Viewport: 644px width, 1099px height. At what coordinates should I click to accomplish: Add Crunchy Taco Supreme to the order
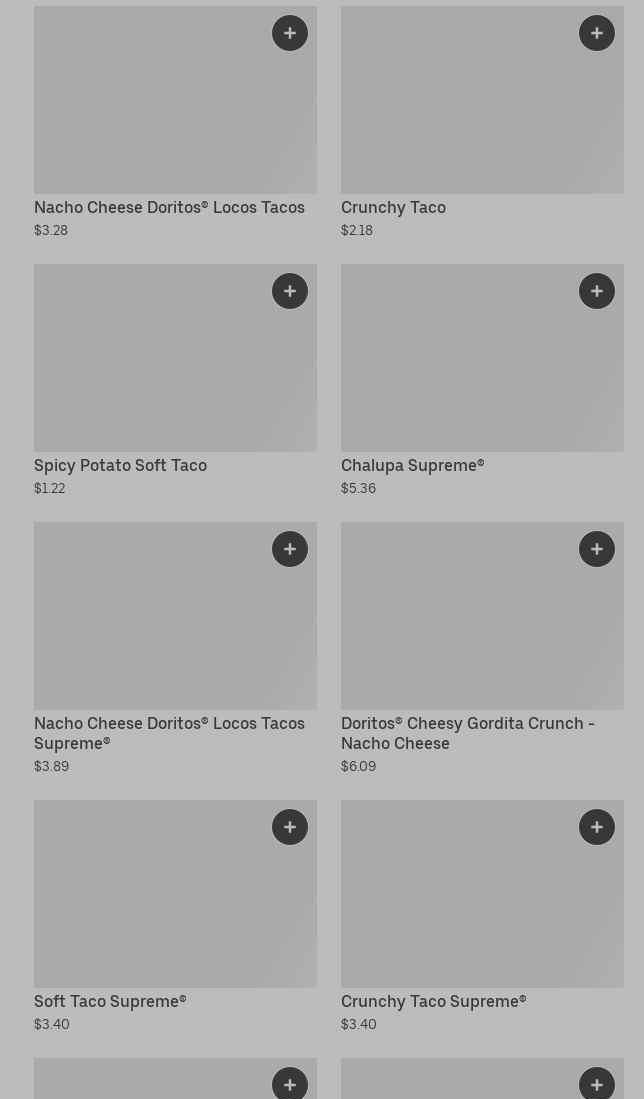tap(597, 827)
